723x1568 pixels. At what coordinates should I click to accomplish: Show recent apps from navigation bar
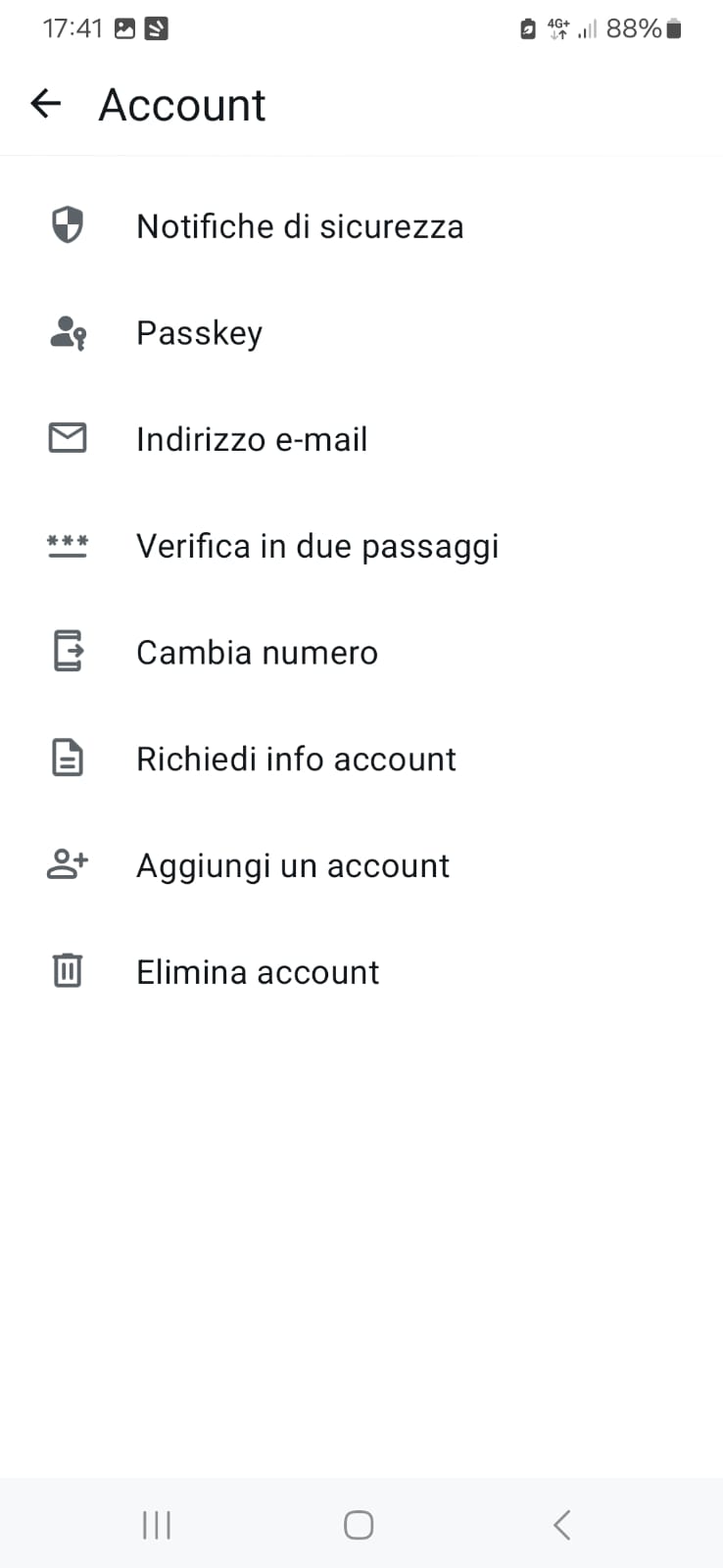coord(157,1525)
